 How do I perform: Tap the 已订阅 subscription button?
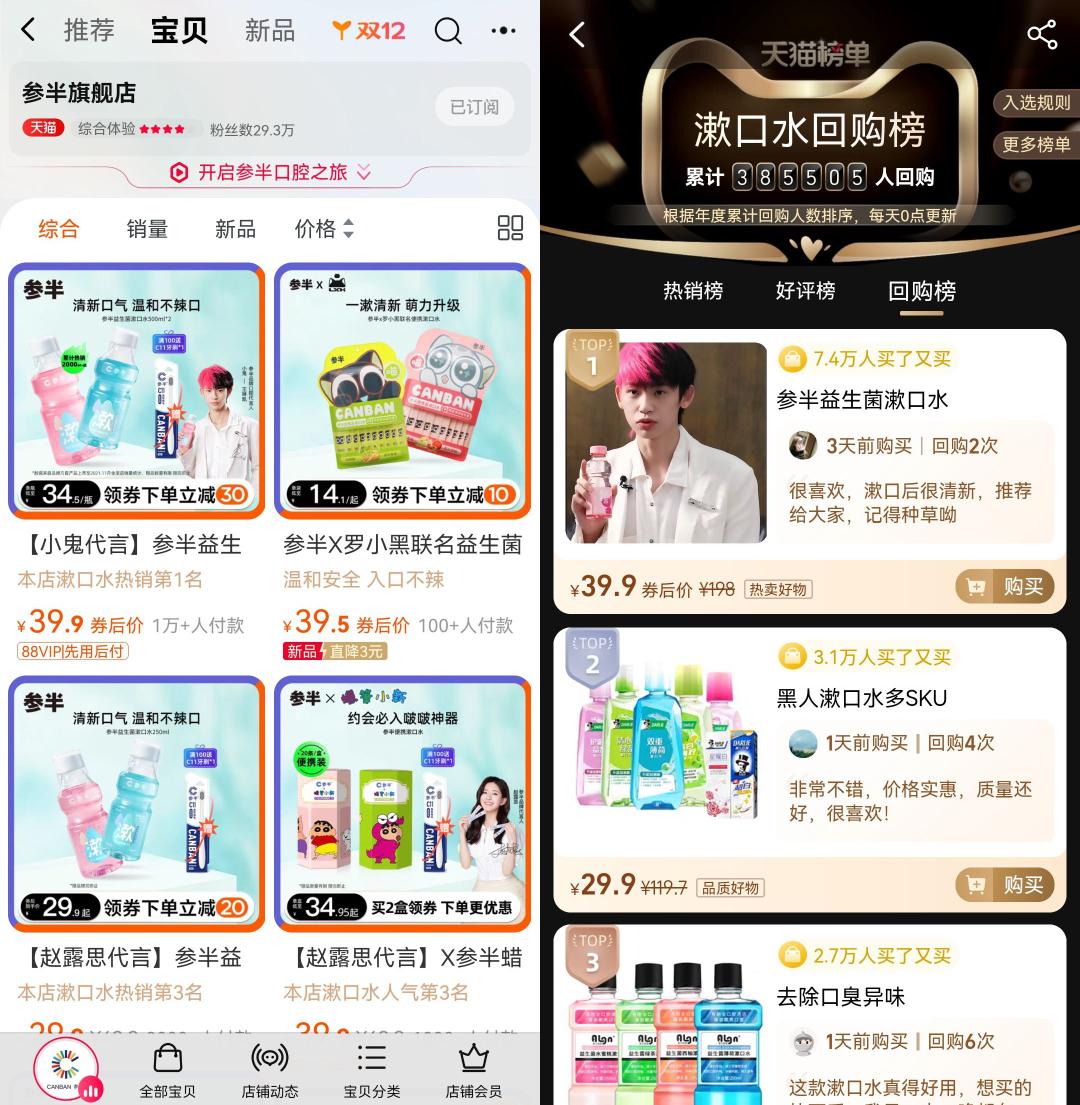point(474,107)
